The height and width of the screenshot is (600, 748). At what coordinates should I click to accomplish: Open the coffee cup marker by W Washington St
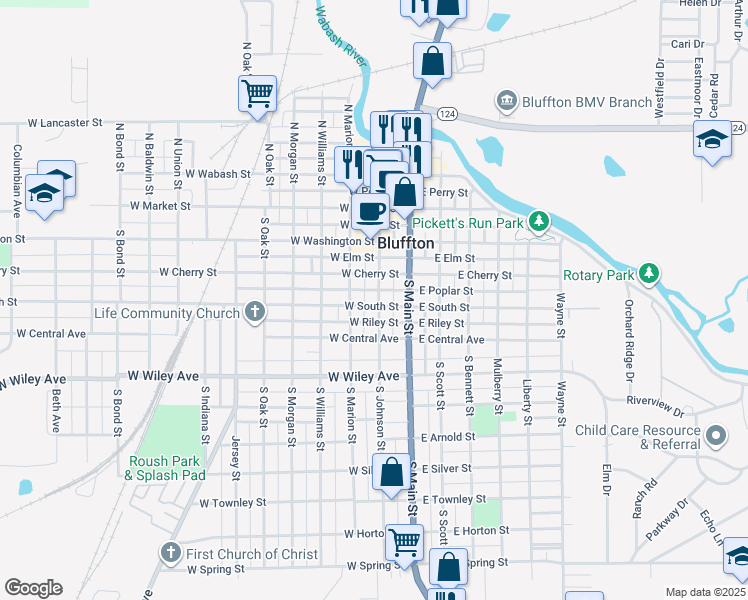click(371, 213)
